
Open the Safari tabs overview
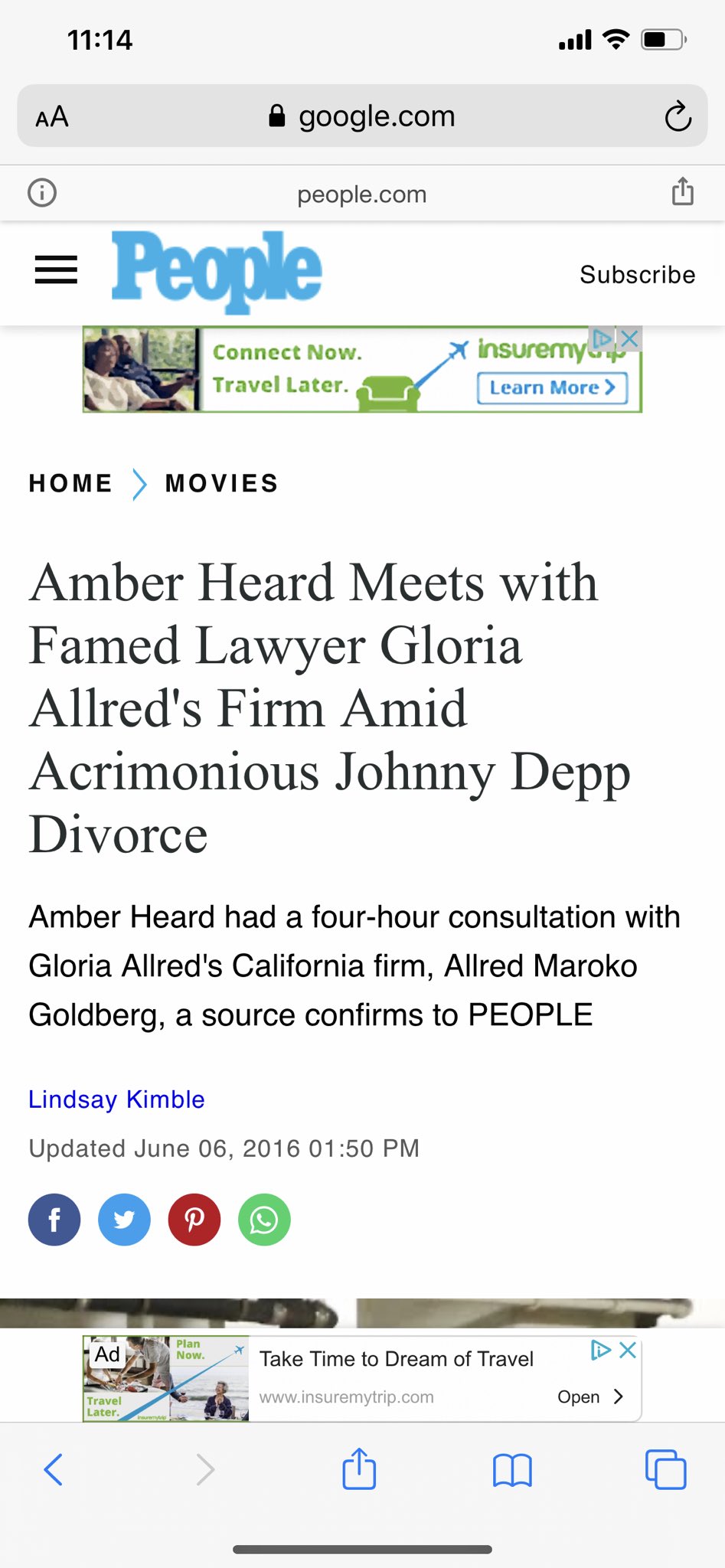pyautogui.click(x=665, y=1469)
